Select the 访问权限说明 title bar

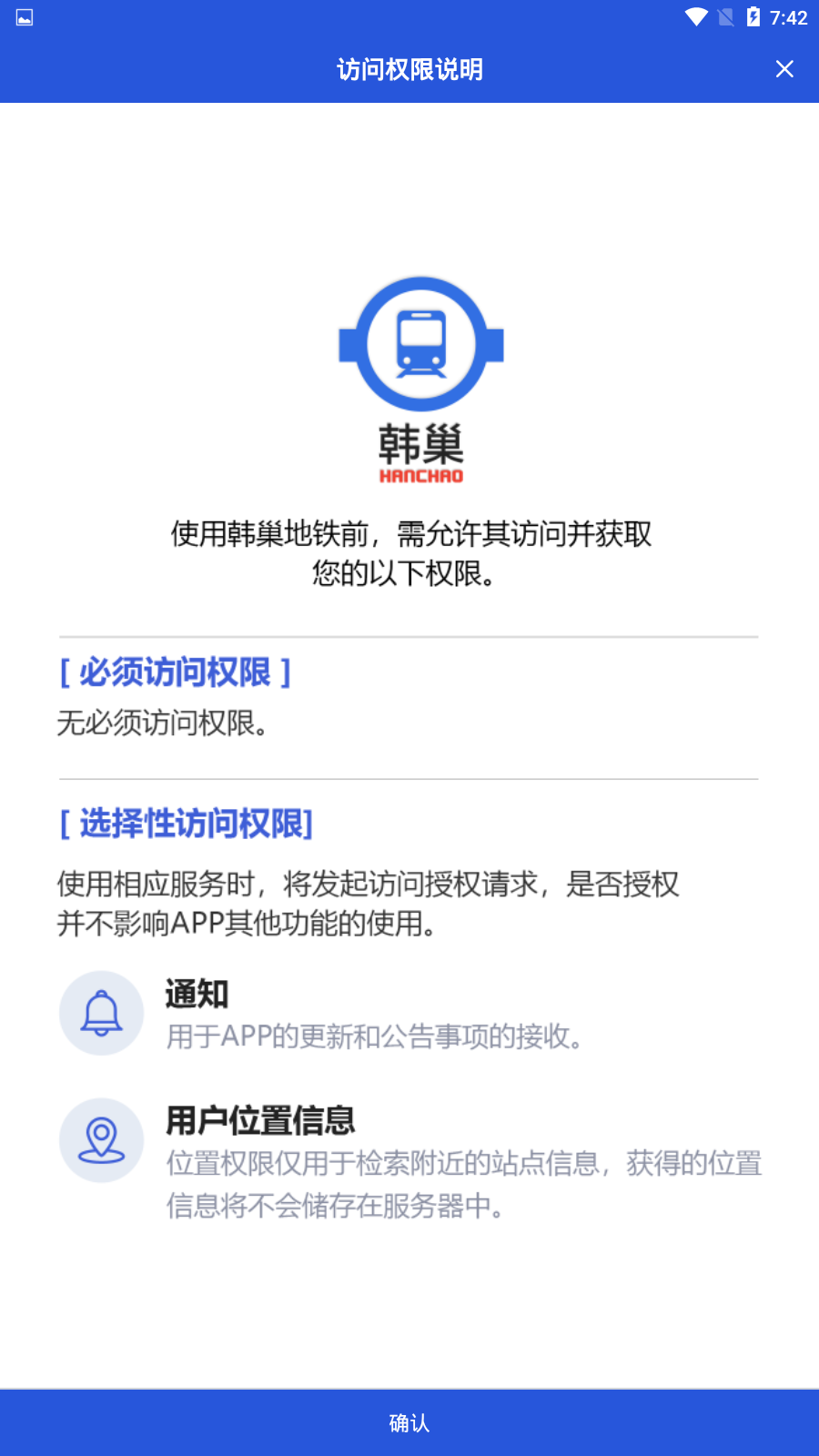pyautogui.click(x=409, y=68)
